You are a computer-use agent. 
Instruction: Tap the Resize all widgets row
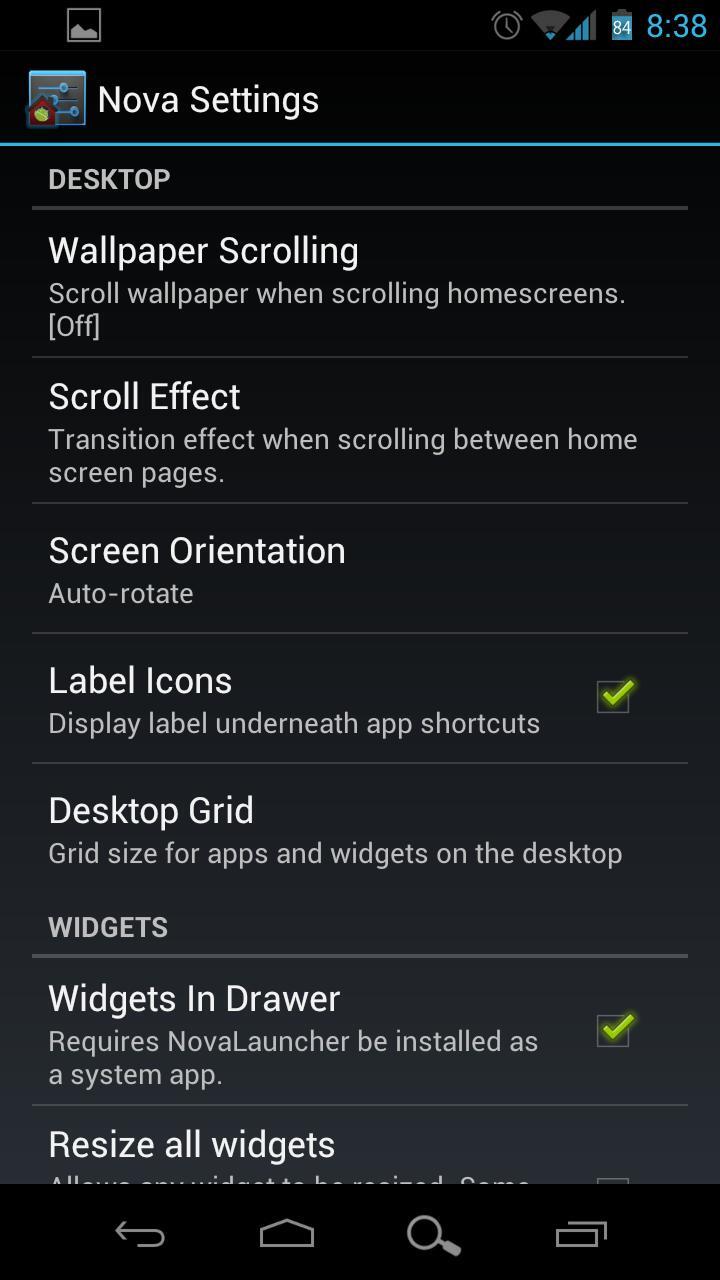point(360,1146)
